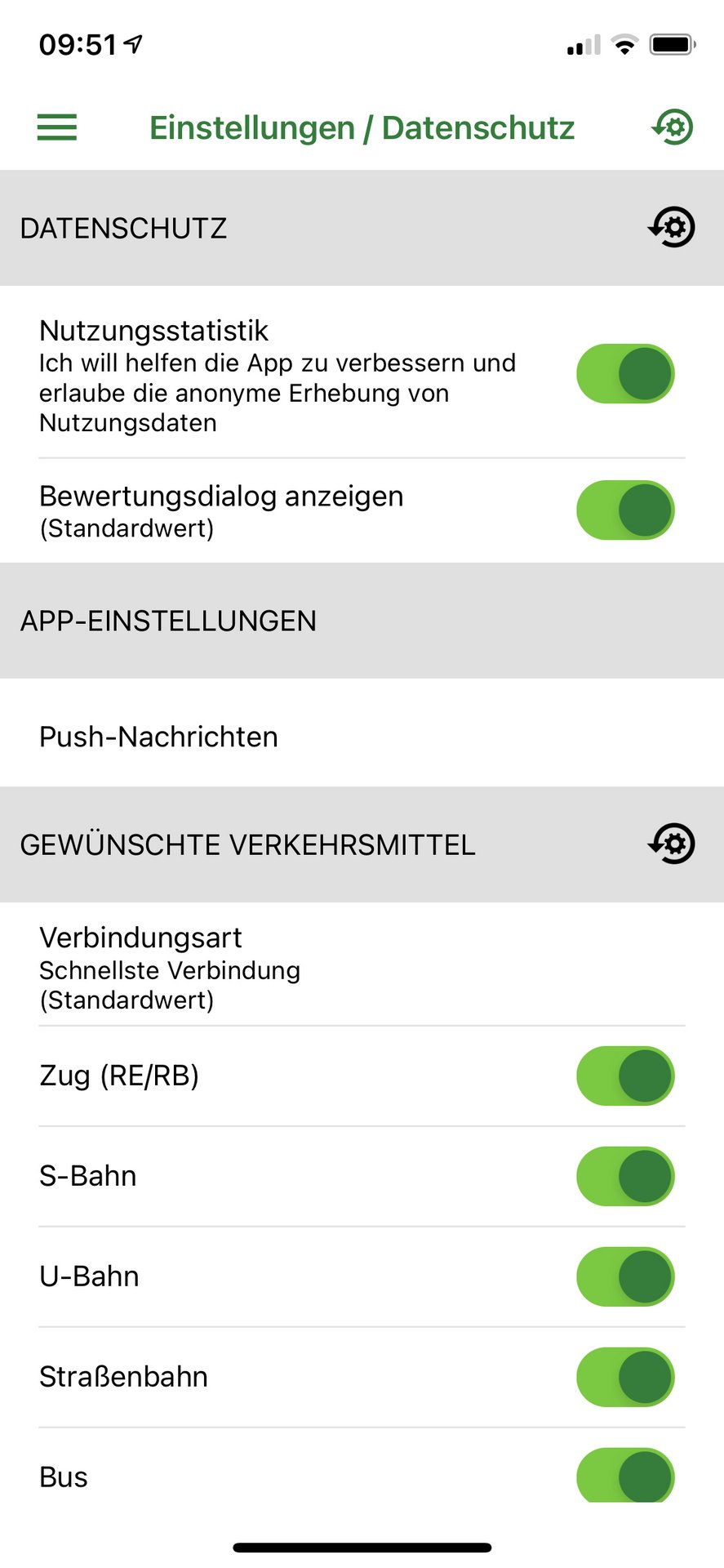
Task: Open the Verbindungsart option
Action: click(x=362, y=967)
